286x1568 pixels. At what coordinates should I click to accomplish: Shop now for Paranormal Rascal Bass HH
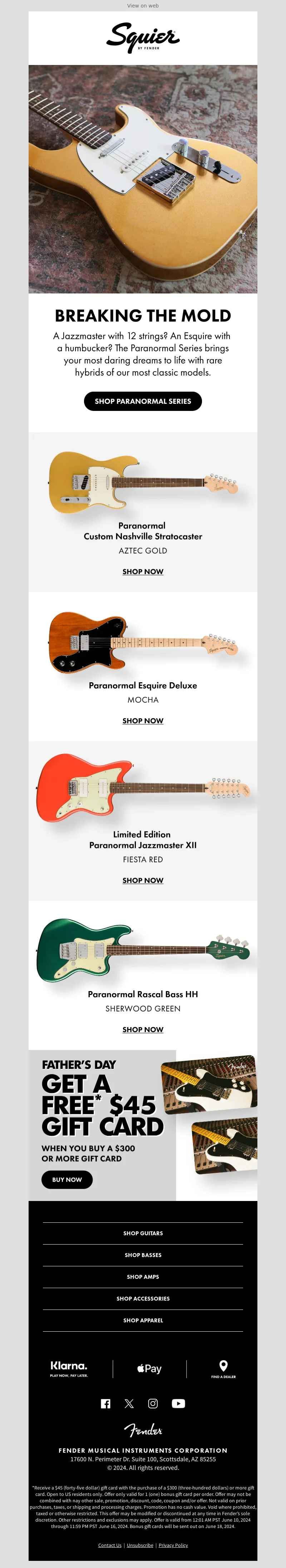(143, 1029)
